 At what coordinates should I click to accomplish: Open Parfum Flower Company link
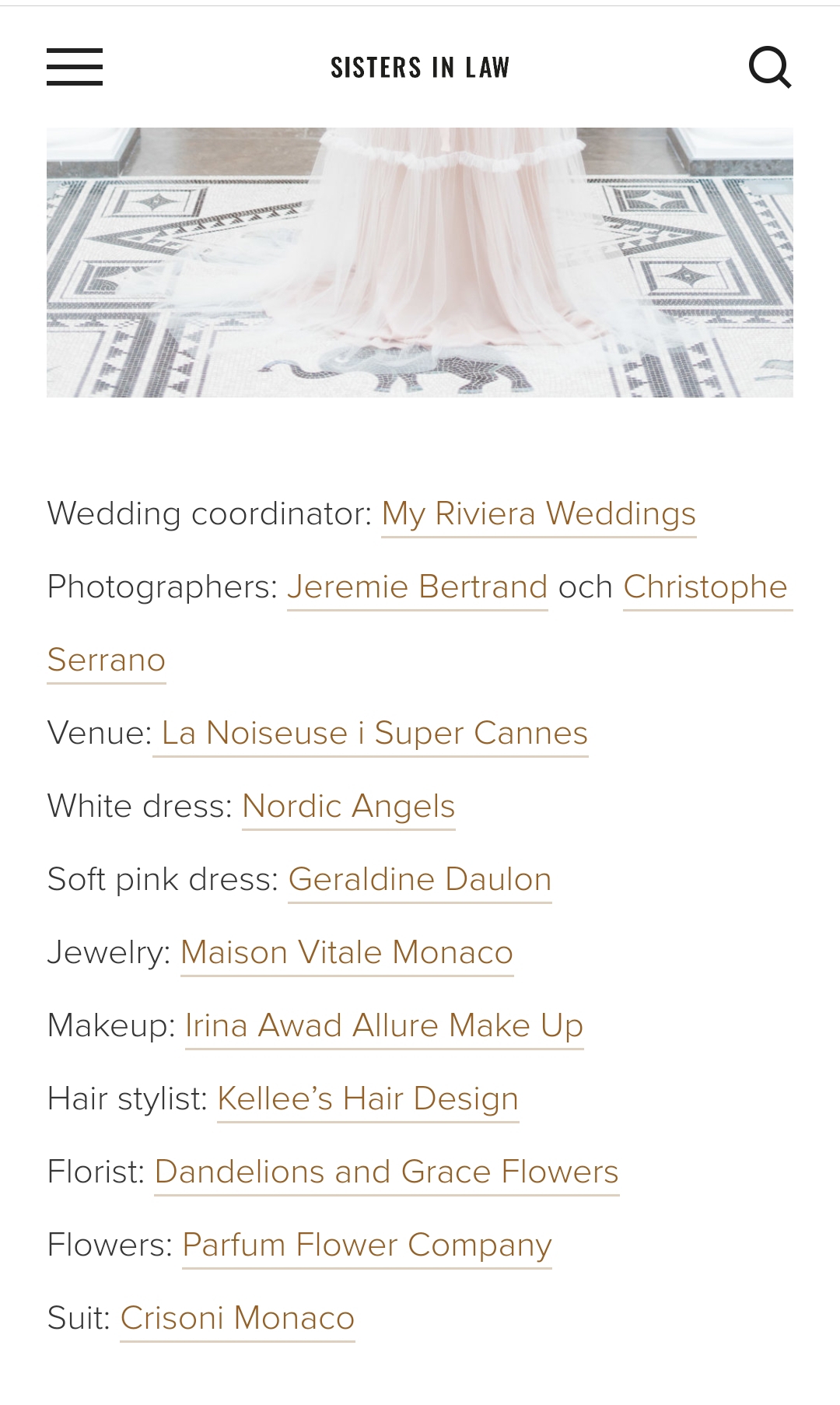(366, 1246)
